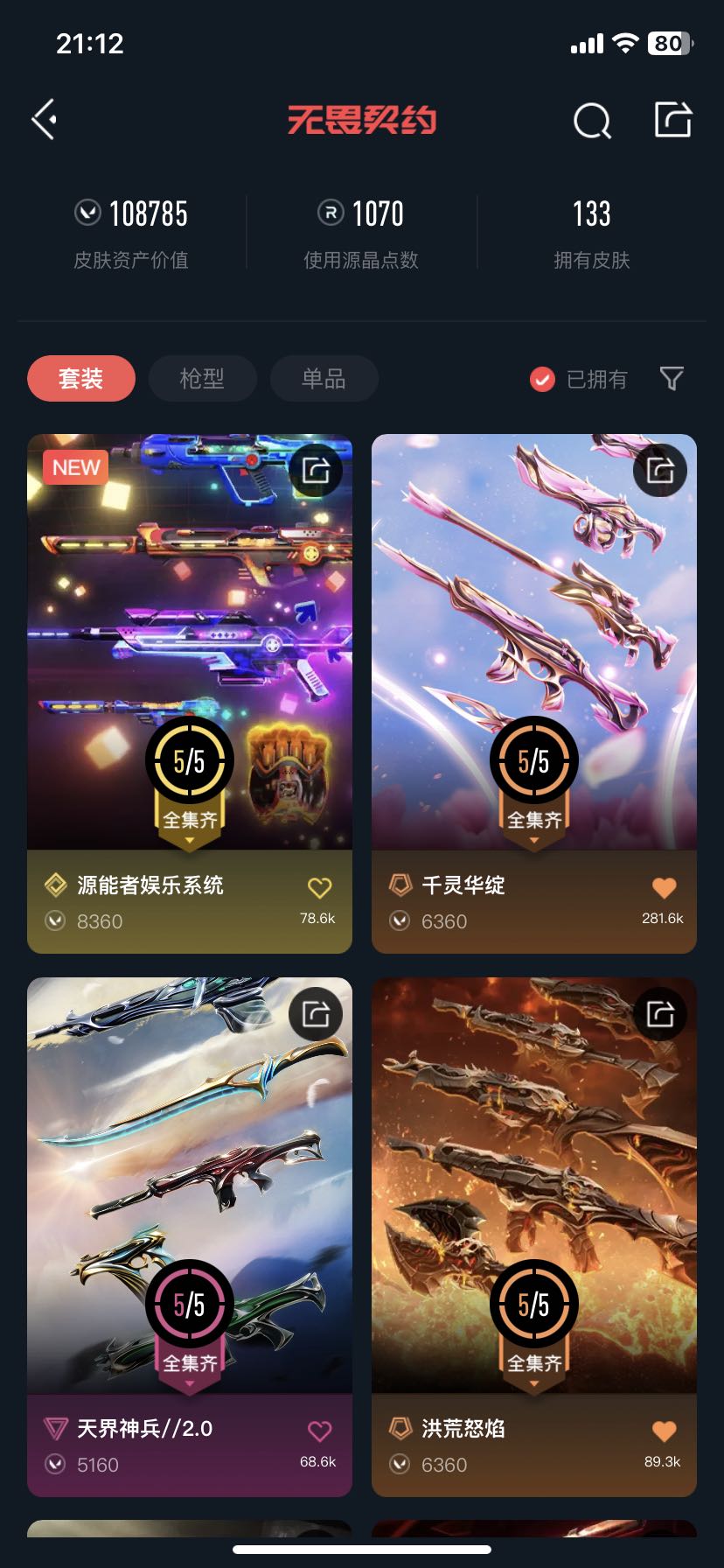Switch to the 枪型 tab

(x=202, y=378)
